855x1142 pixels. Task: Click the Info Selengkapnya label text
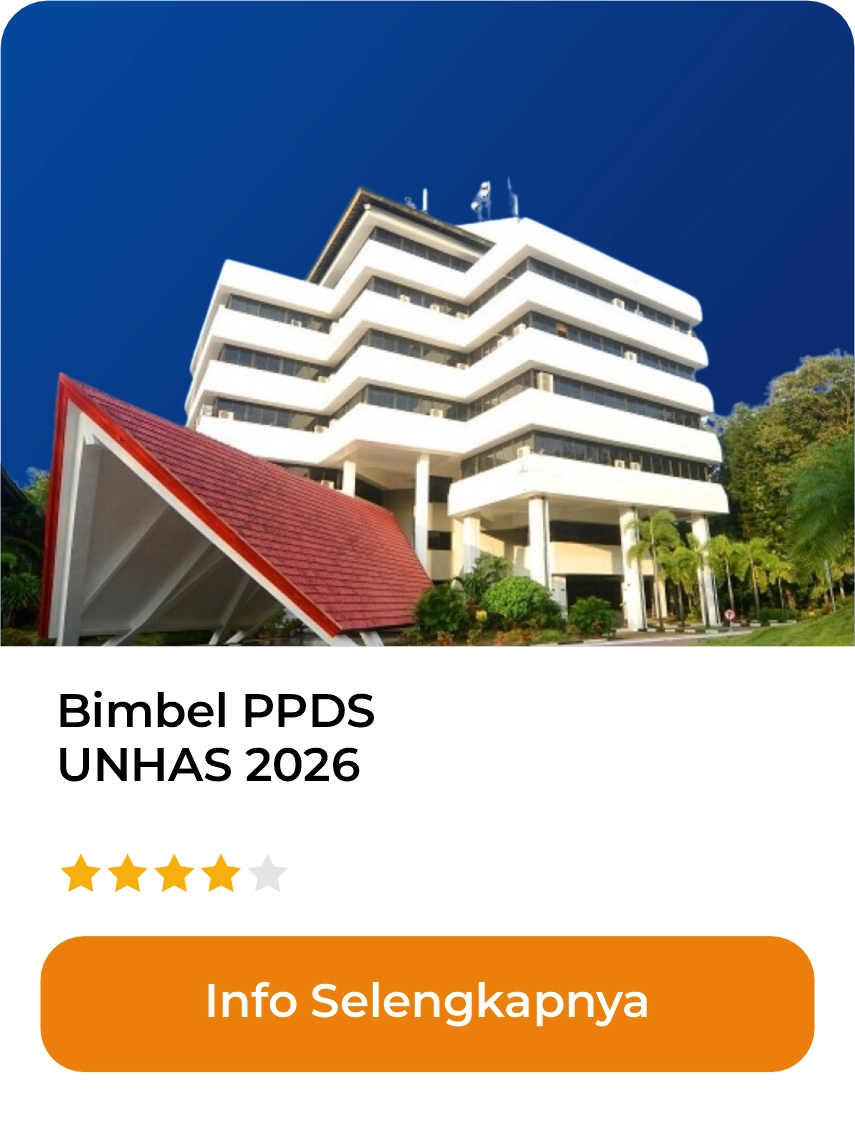click(427, 1002)
